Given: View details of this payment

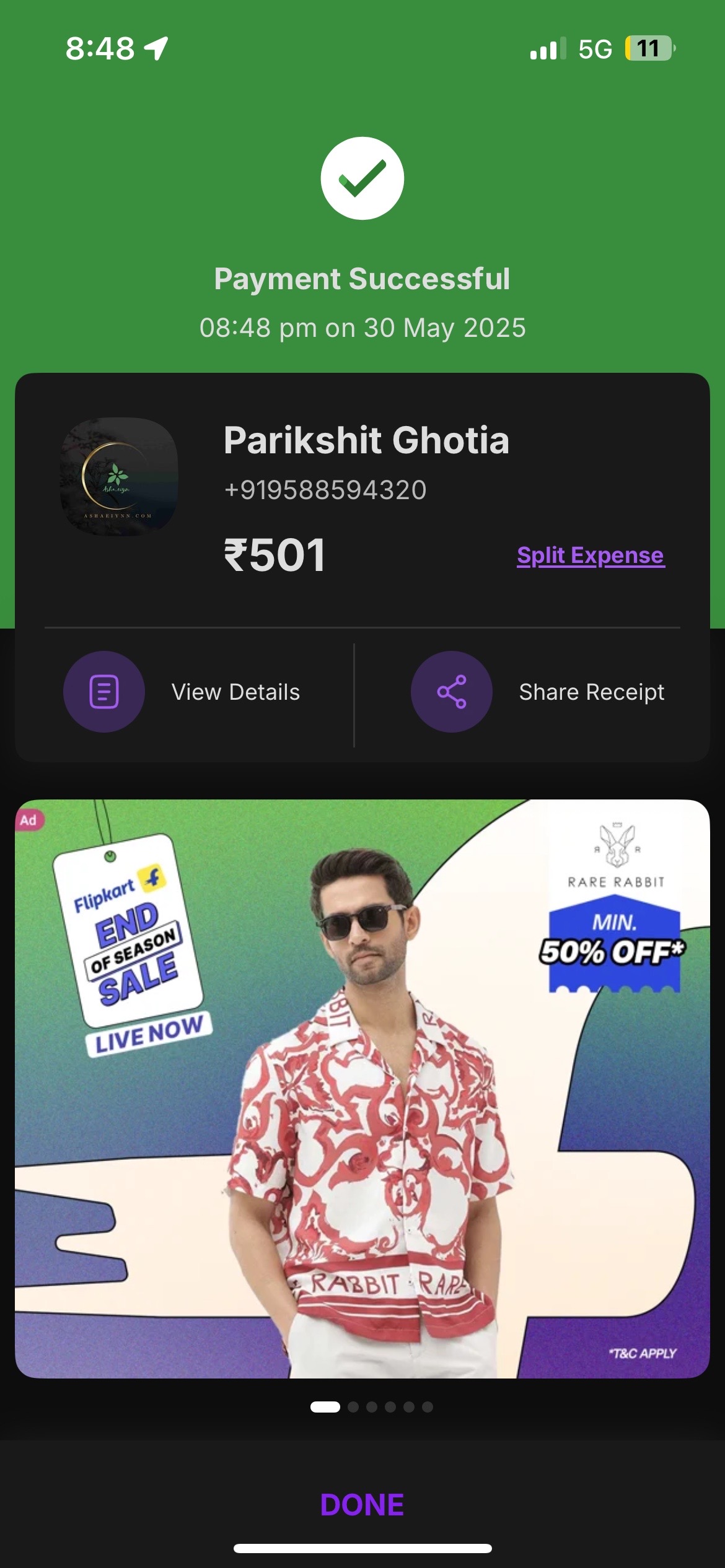Looking at the screenshot, I should (x=182, y=692).
